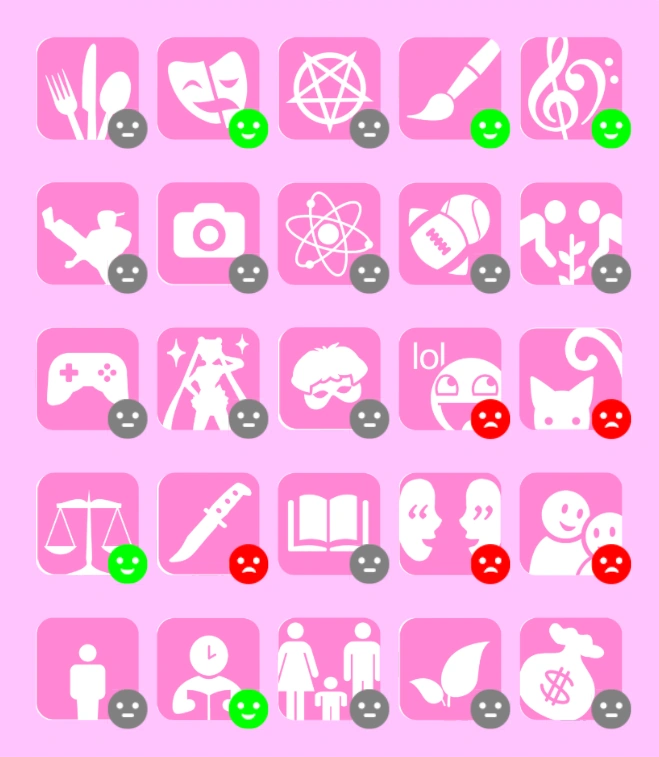Pick the family tile

pos(329,668)
